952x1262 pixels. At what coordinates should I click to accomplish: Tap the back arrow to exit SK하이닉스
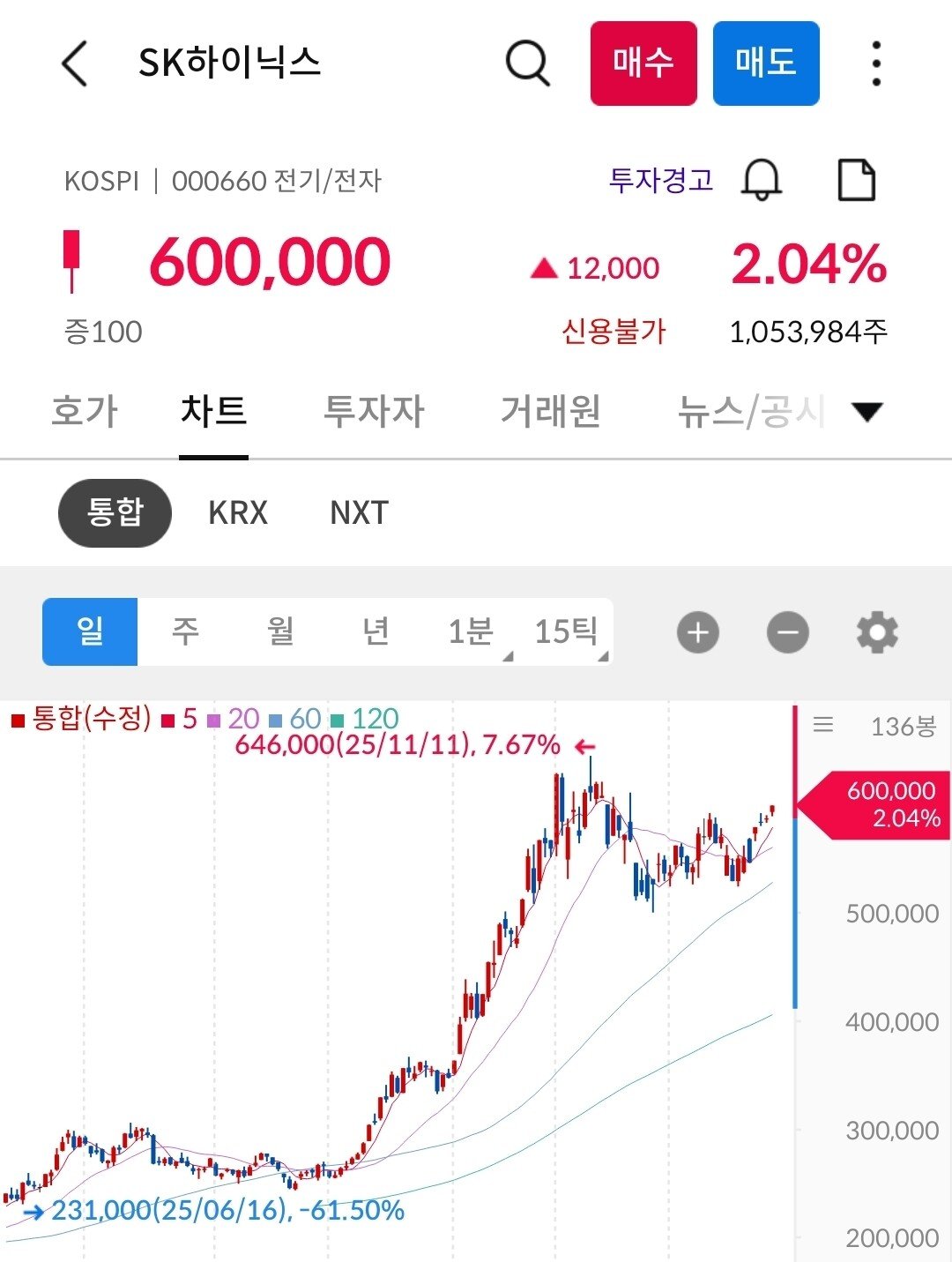point(75,63)
